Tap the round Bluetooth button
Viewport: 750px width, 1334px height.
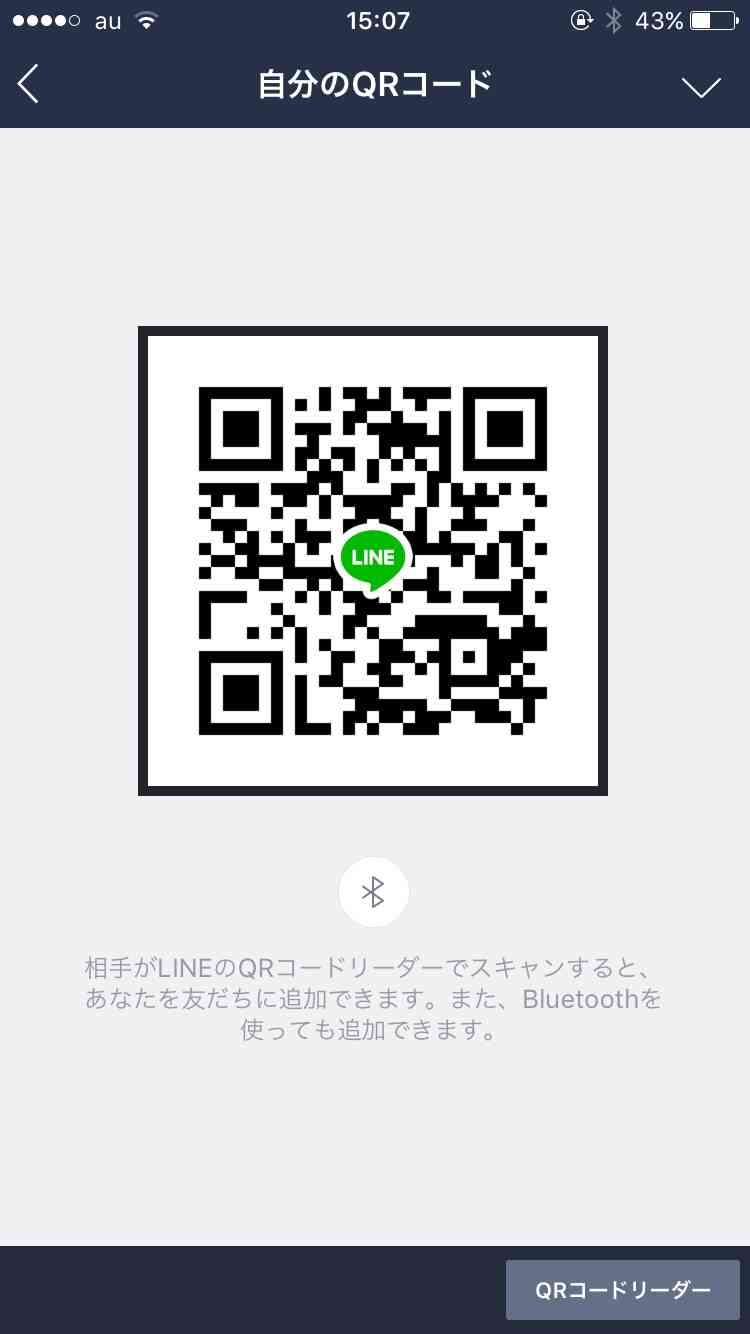tap(373, 892)
